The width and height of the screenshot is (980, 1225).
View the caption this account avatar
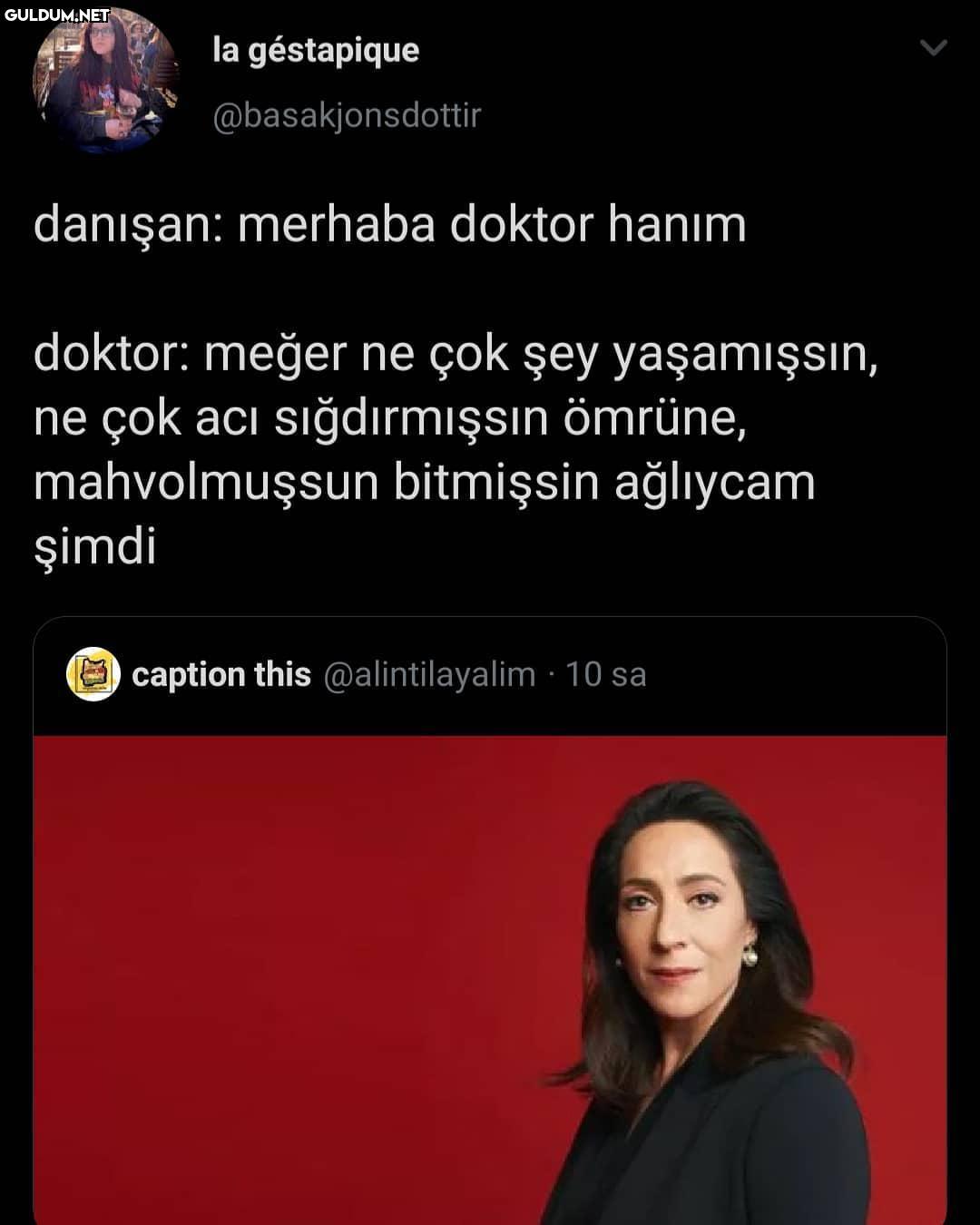click(x=93, y=674)
